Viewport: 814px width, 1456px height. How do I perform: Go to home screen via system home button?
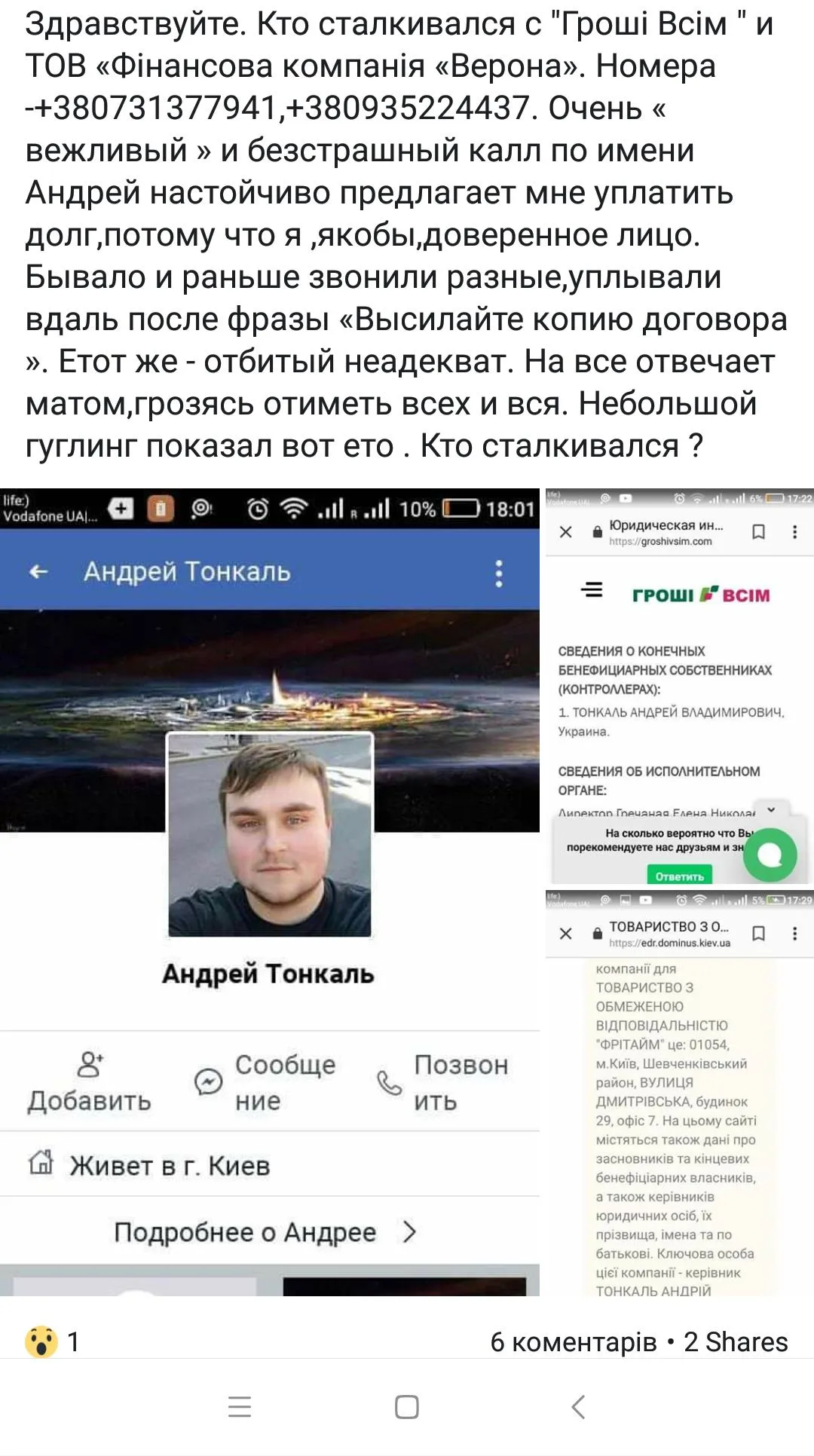point(407,1407)
